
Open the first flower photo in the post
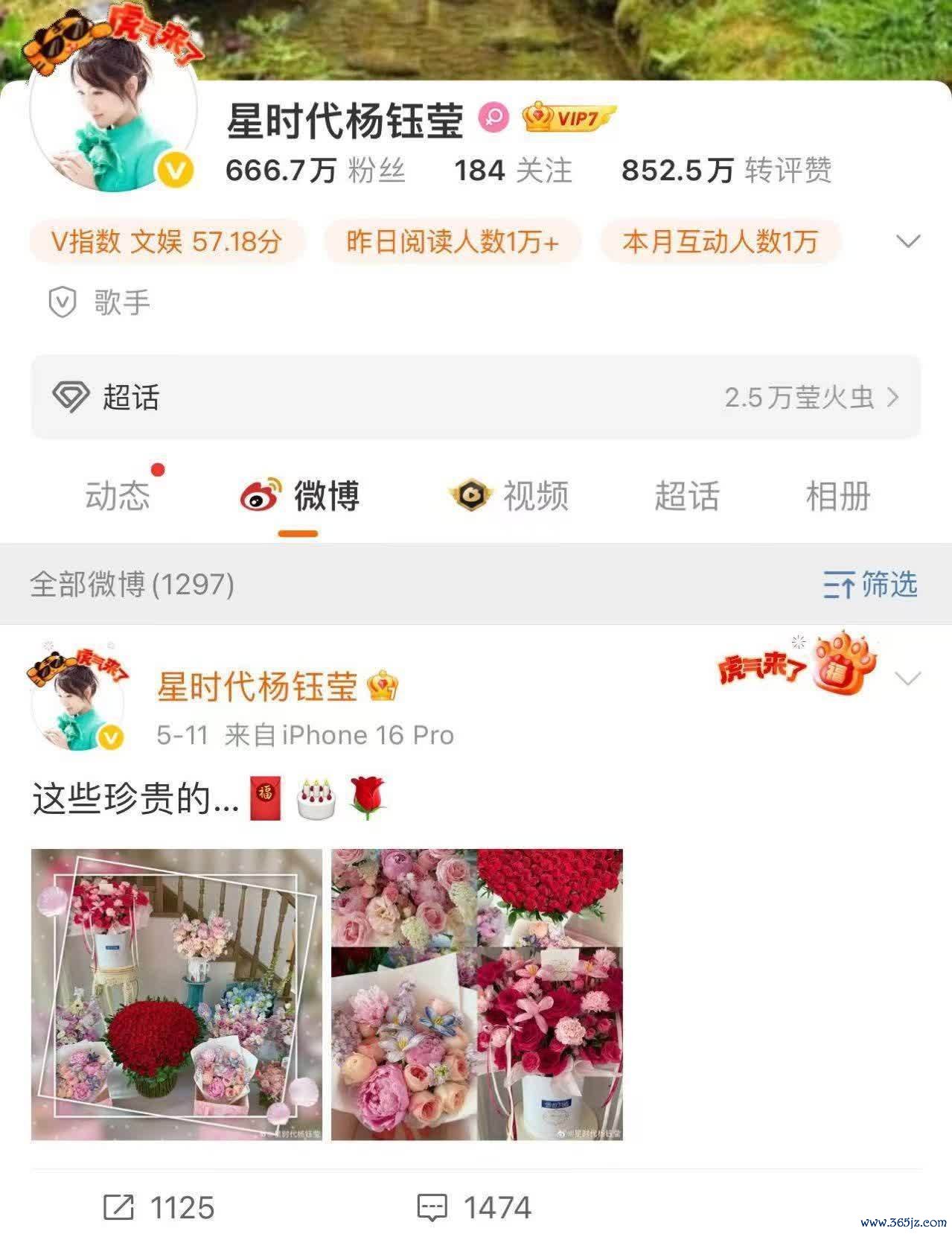[176, 994]
